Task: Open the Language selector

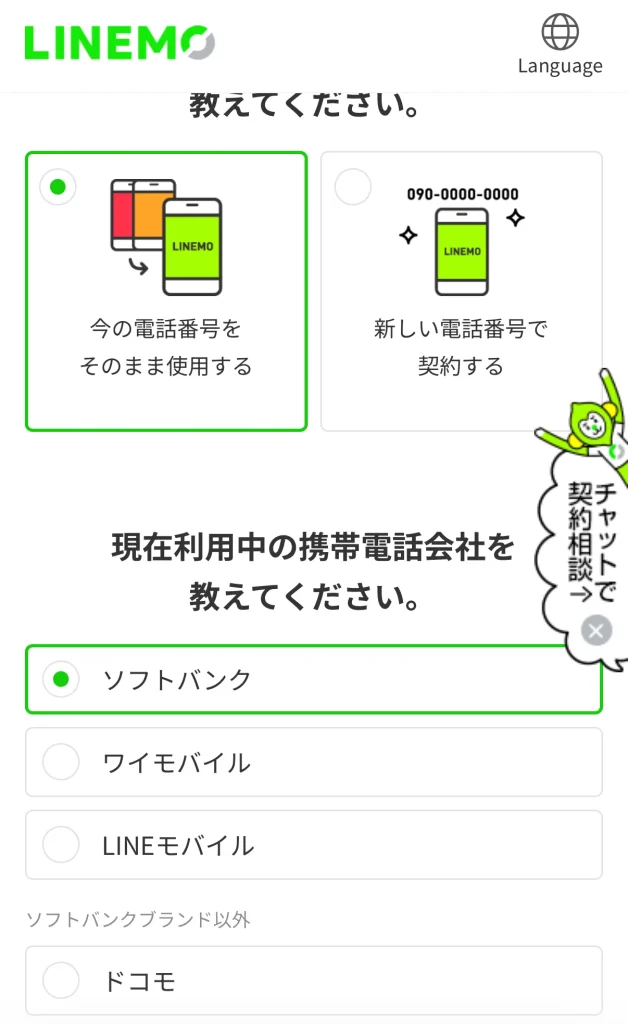Action: point(560,45)
